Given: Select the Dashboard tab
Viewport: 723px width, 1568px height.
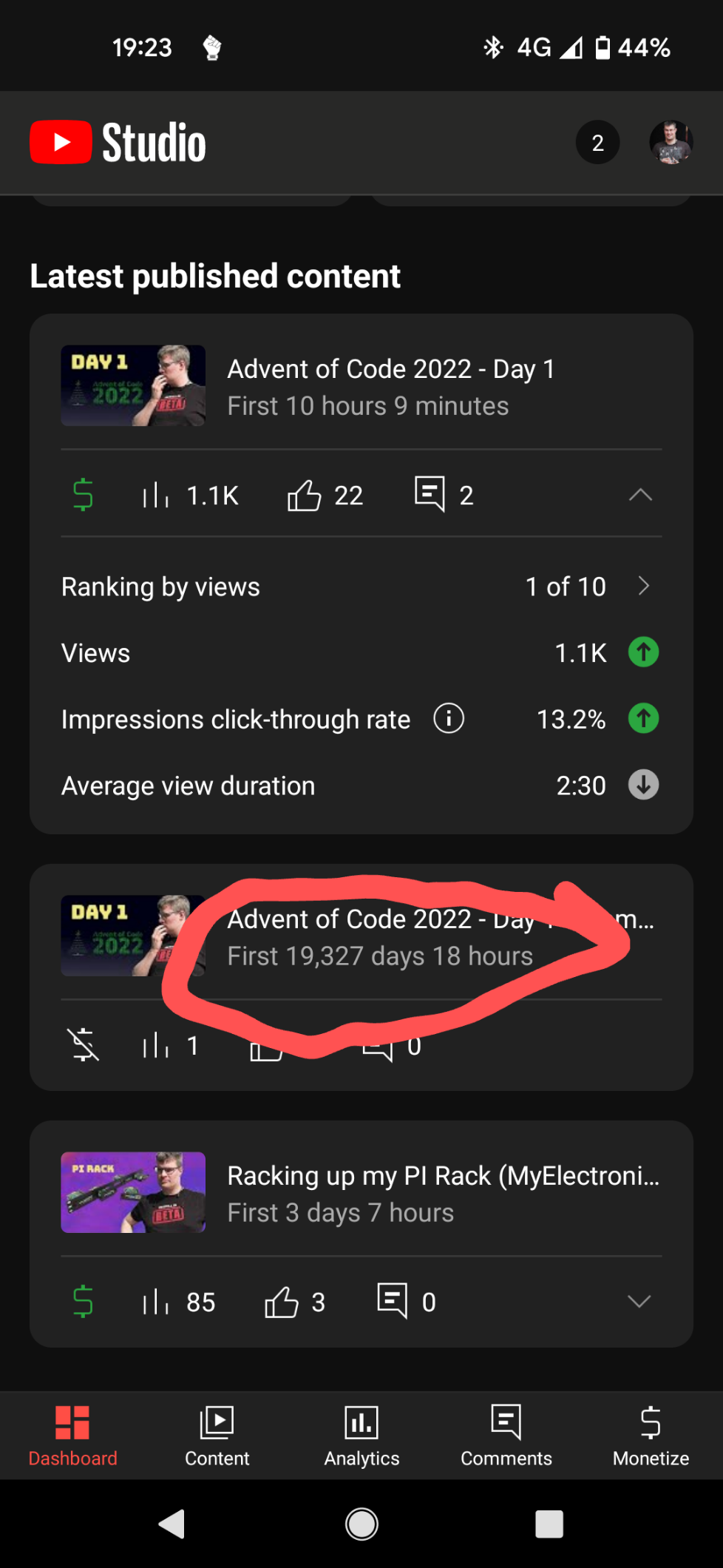Looking at the screenshot, I should pyautogui.click(x=72, y=1436).
